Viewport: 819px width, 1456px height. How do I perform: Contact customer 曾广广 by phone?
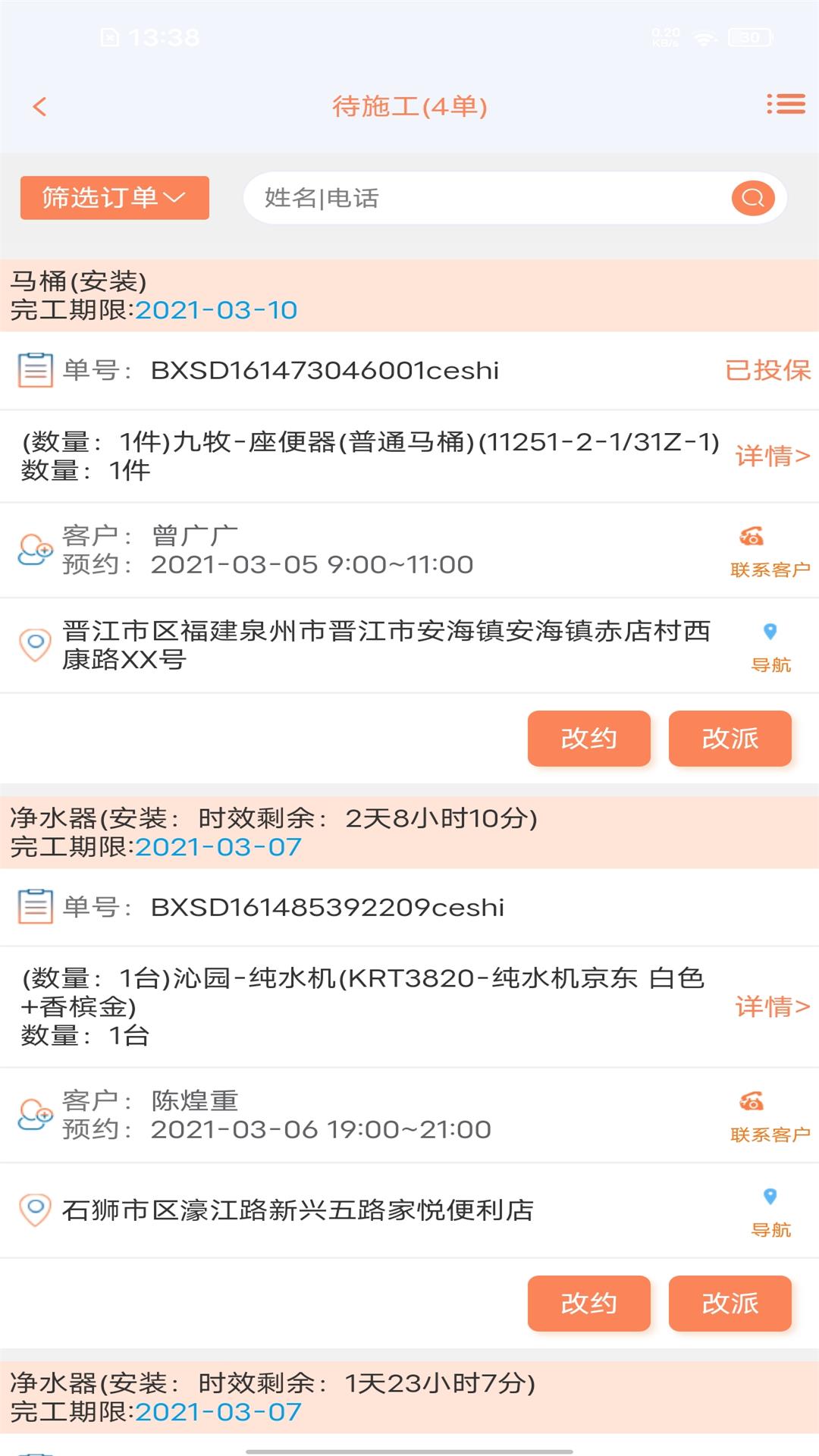770,551
